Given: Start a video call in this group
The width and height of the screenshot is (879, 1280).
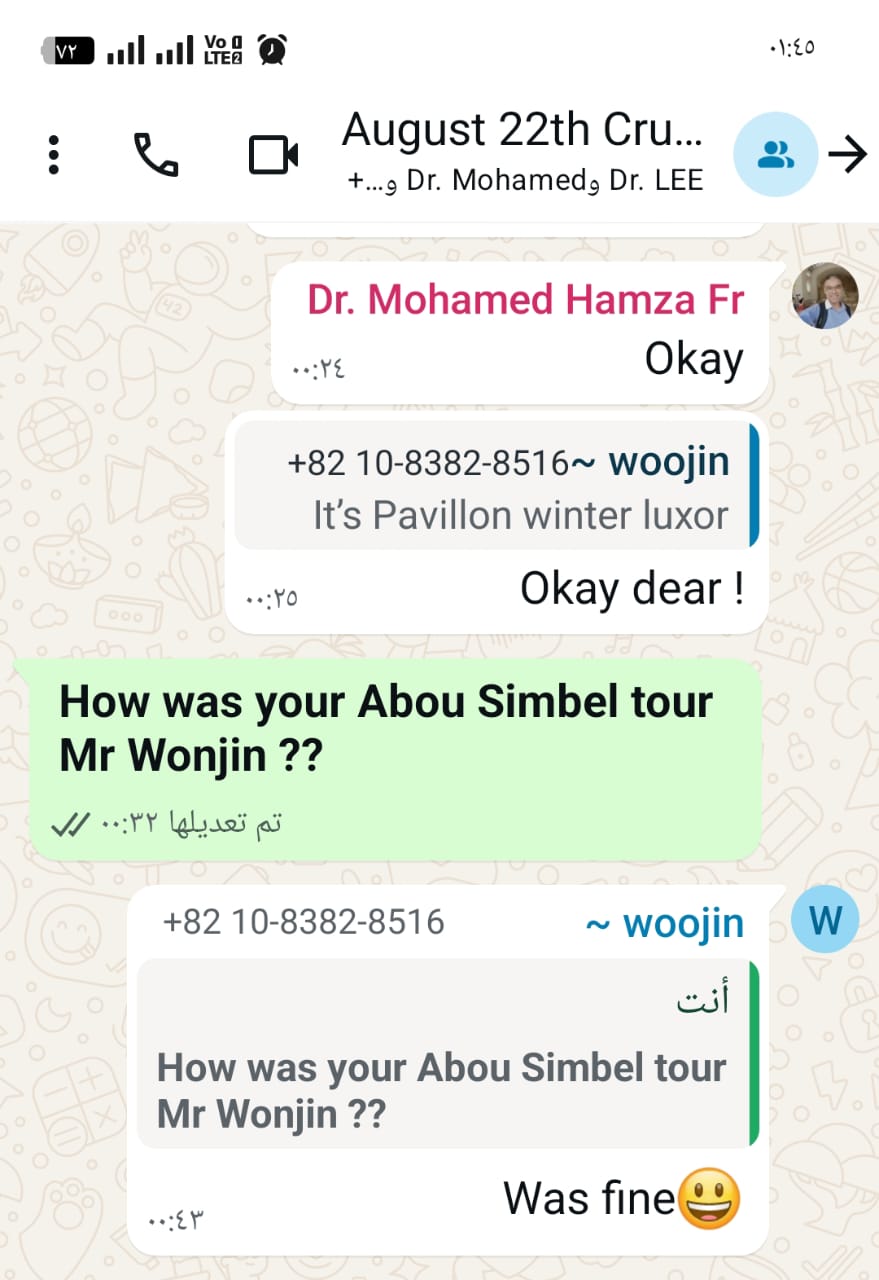Looking at the screenshot, I should 273,155.
